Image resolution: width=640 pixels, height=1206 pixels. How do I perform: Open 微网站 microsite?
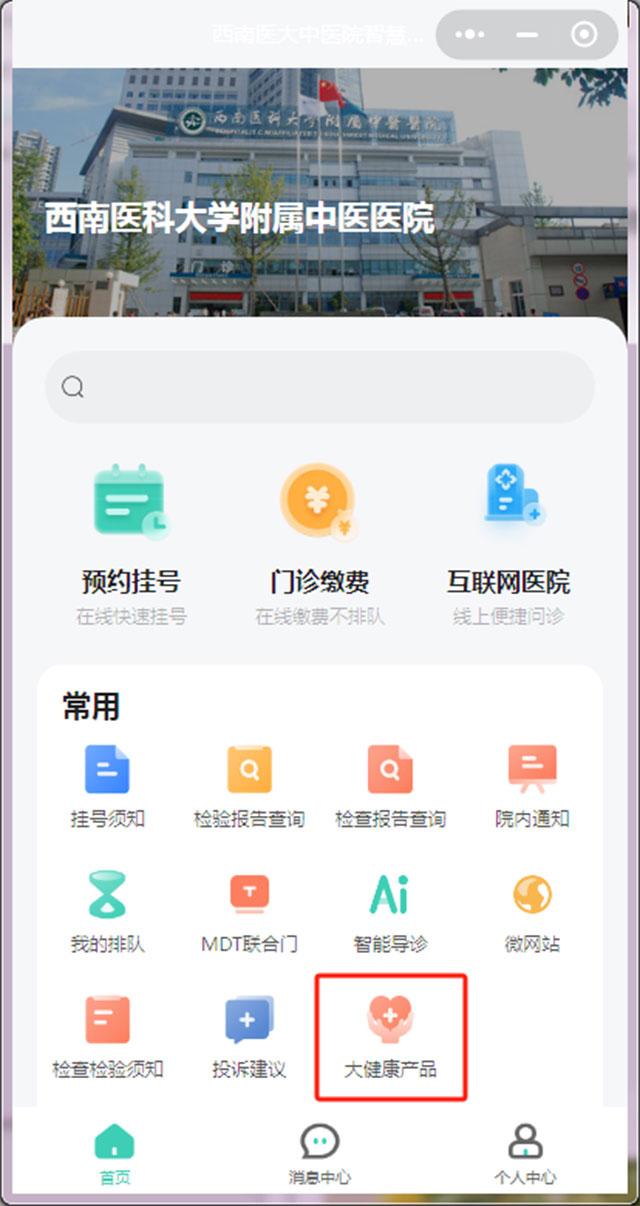(532, 911)
